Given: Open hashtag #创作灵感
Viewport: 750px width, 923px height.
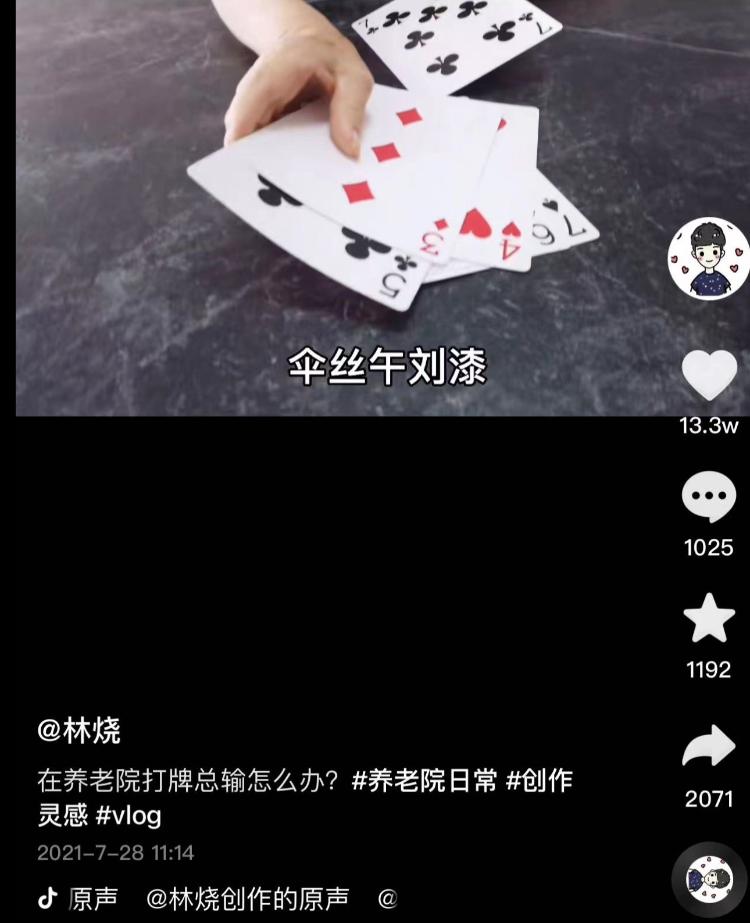Looking at the screenshot, I should click(x=539, y=781).
